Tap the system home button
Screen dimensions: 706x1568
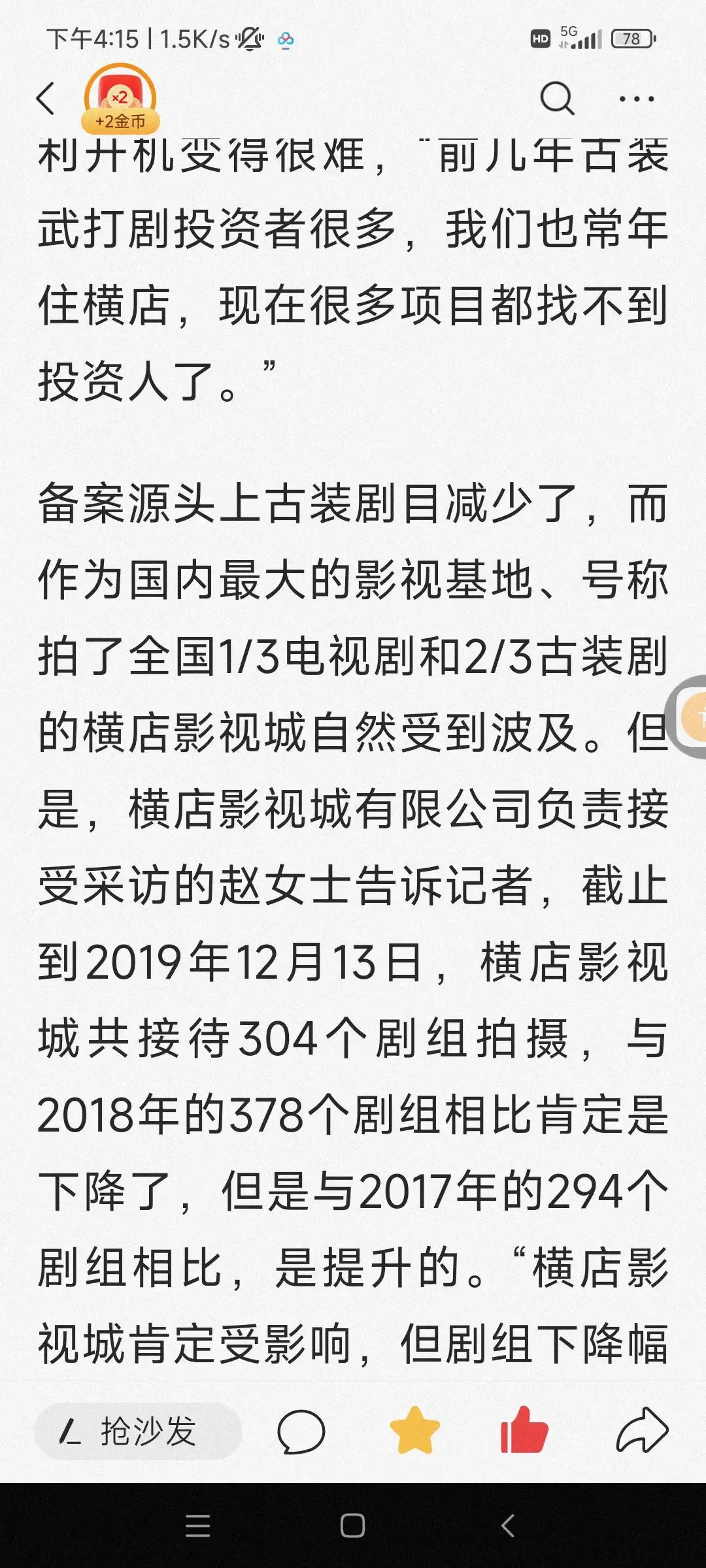[352, 1526]
